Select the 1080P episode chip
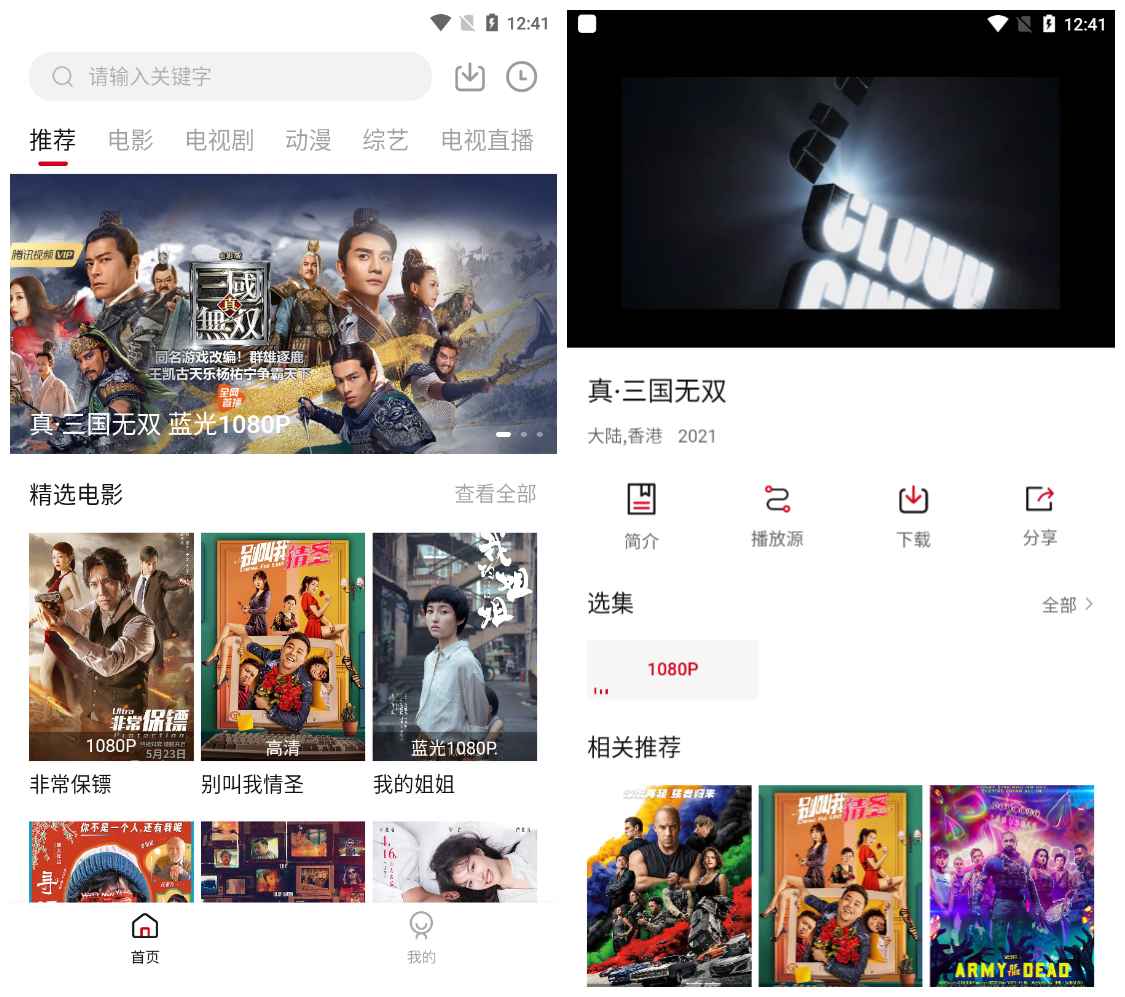Image resolution: width=1125 pixels, height=997 pixels. [672, 669]
